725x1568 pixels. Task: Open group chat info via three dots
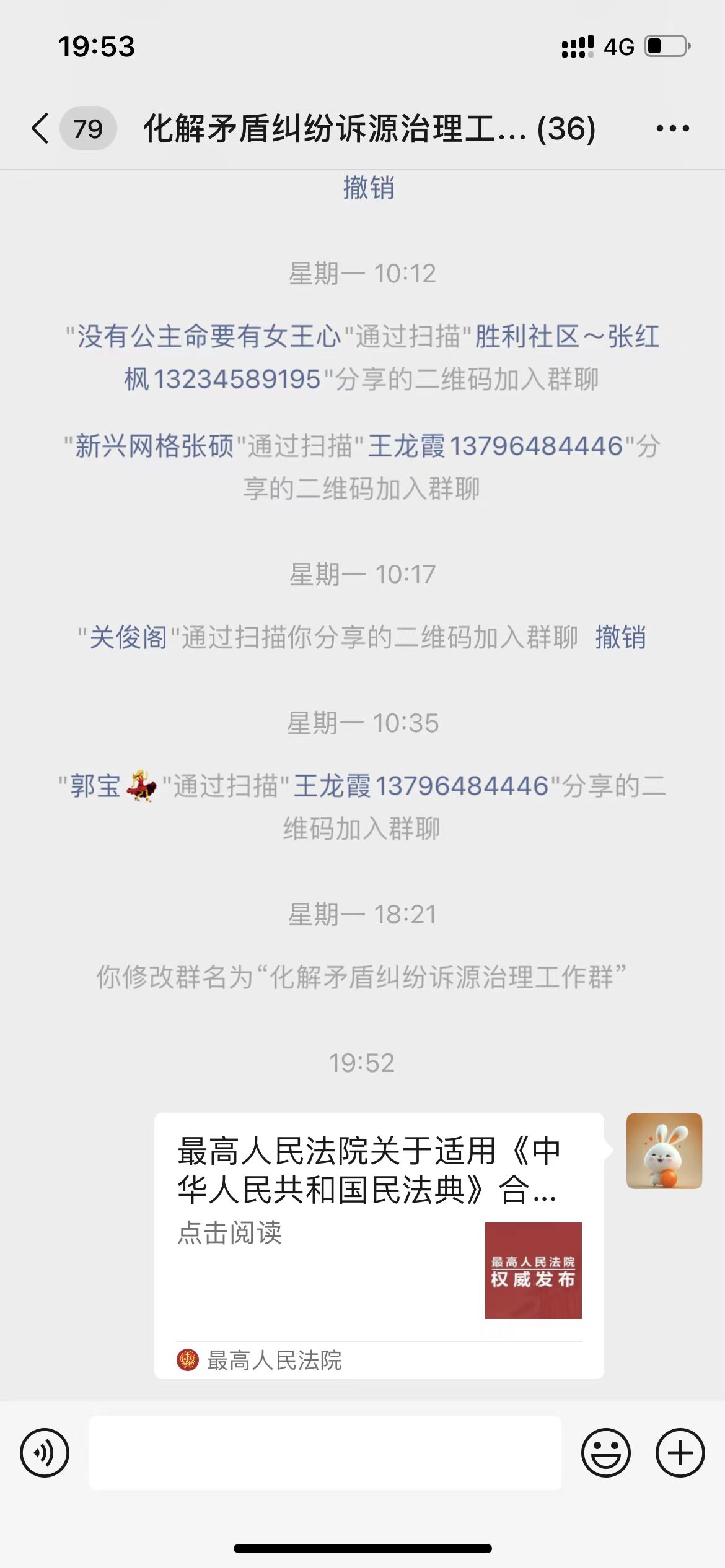672,129
